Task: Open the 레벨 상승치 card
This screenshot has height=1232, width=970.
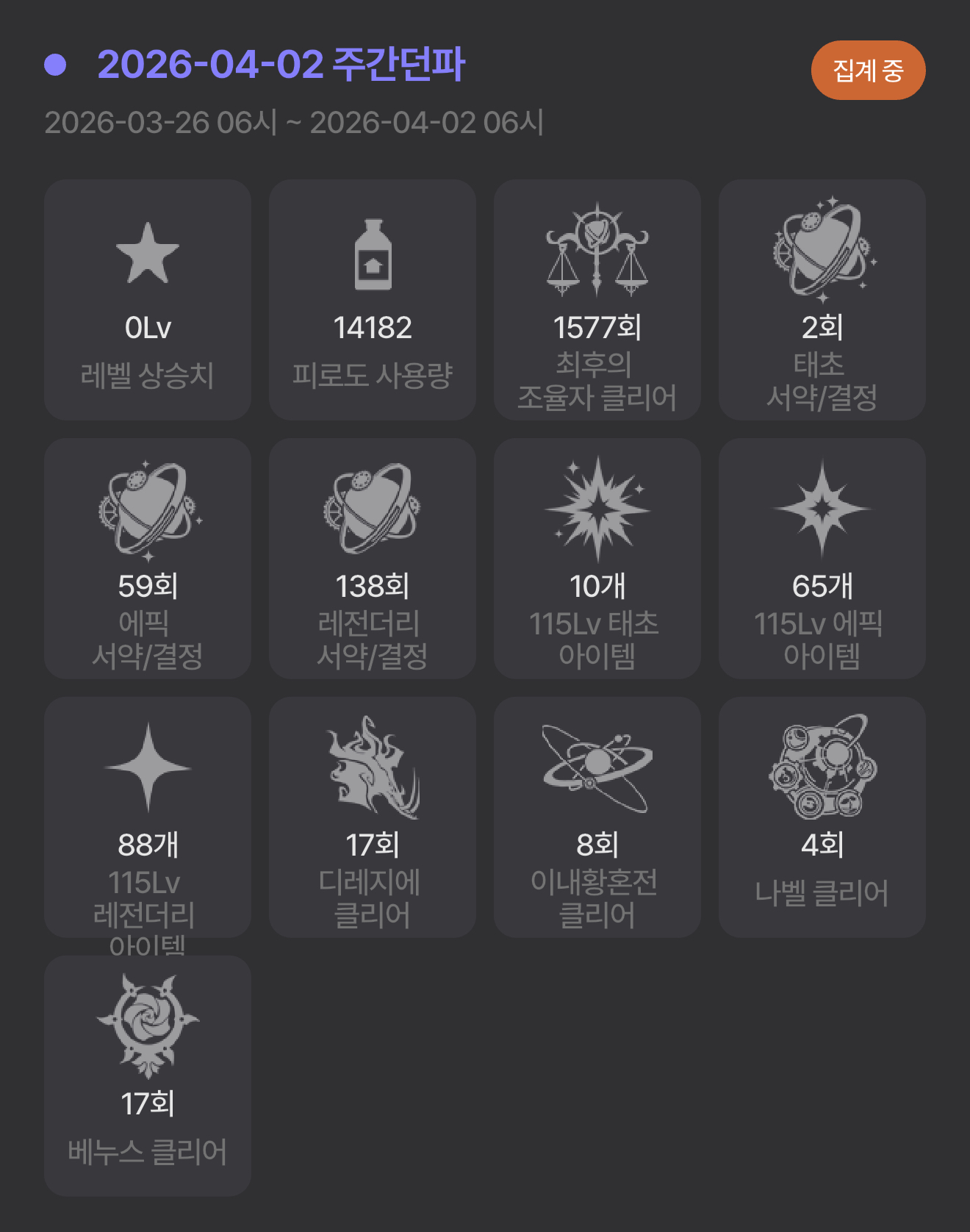Action: coord(148,300)
